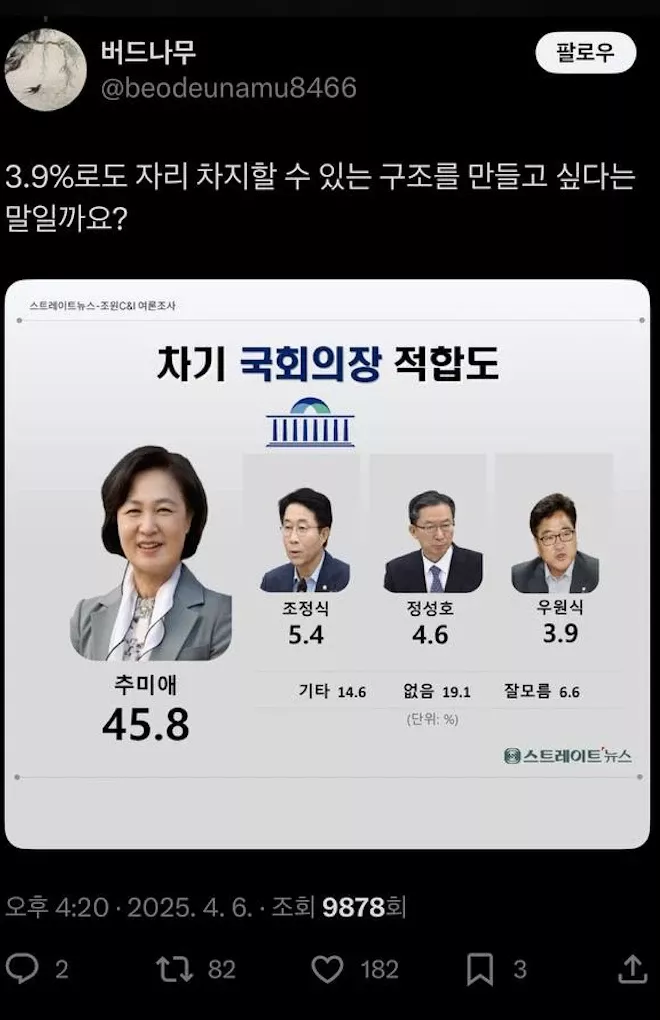Open 버드나무's profile picture

pos(46,69)
